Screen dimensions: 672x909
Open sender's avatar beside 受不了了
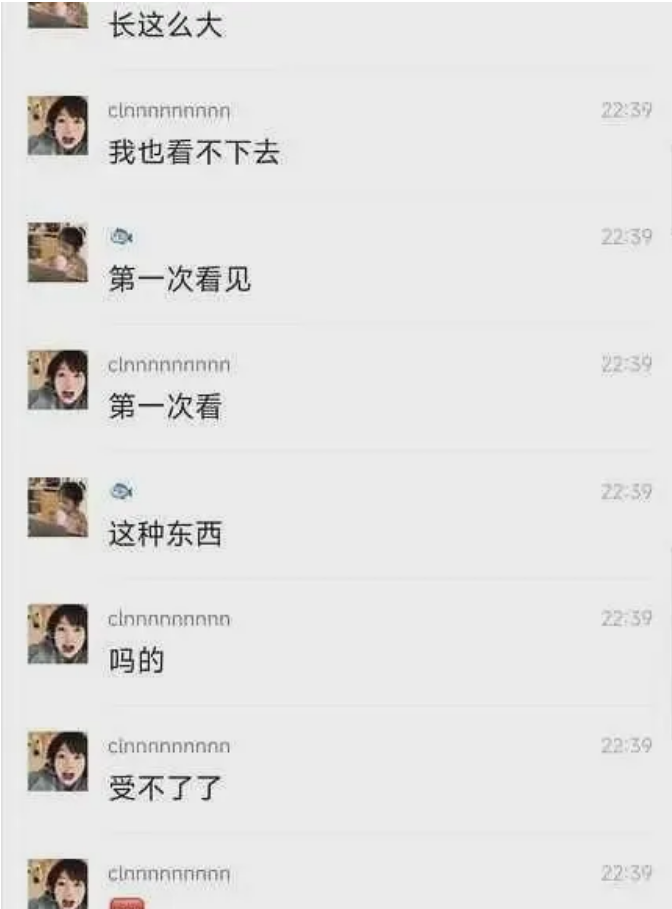[58, 761]
